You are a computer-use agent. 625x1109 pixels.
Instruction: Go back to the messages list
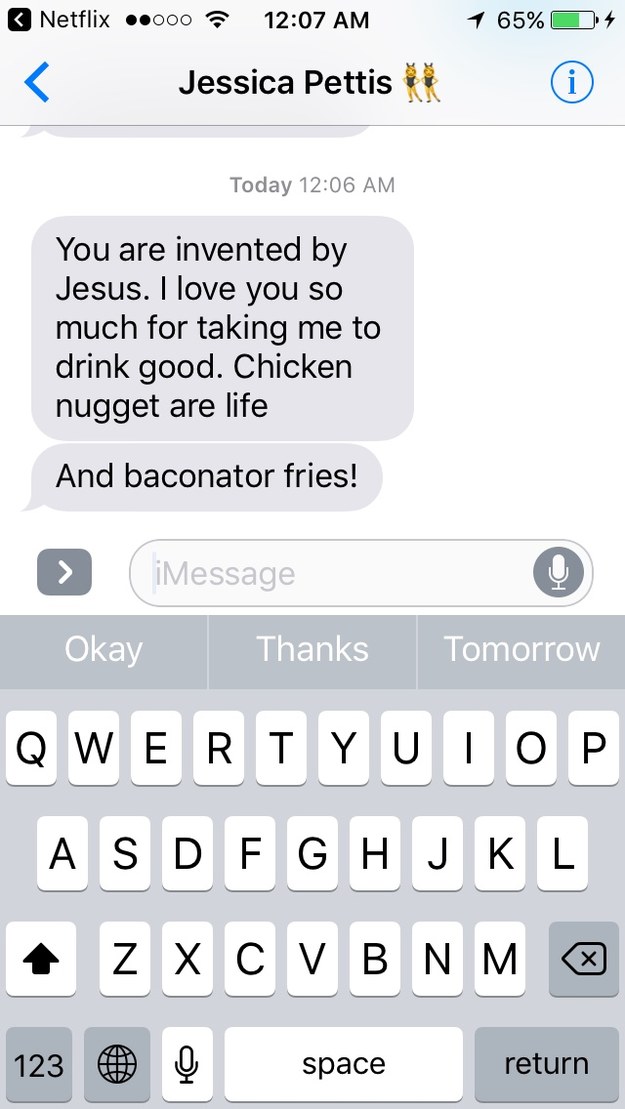(x=36, y=83)
